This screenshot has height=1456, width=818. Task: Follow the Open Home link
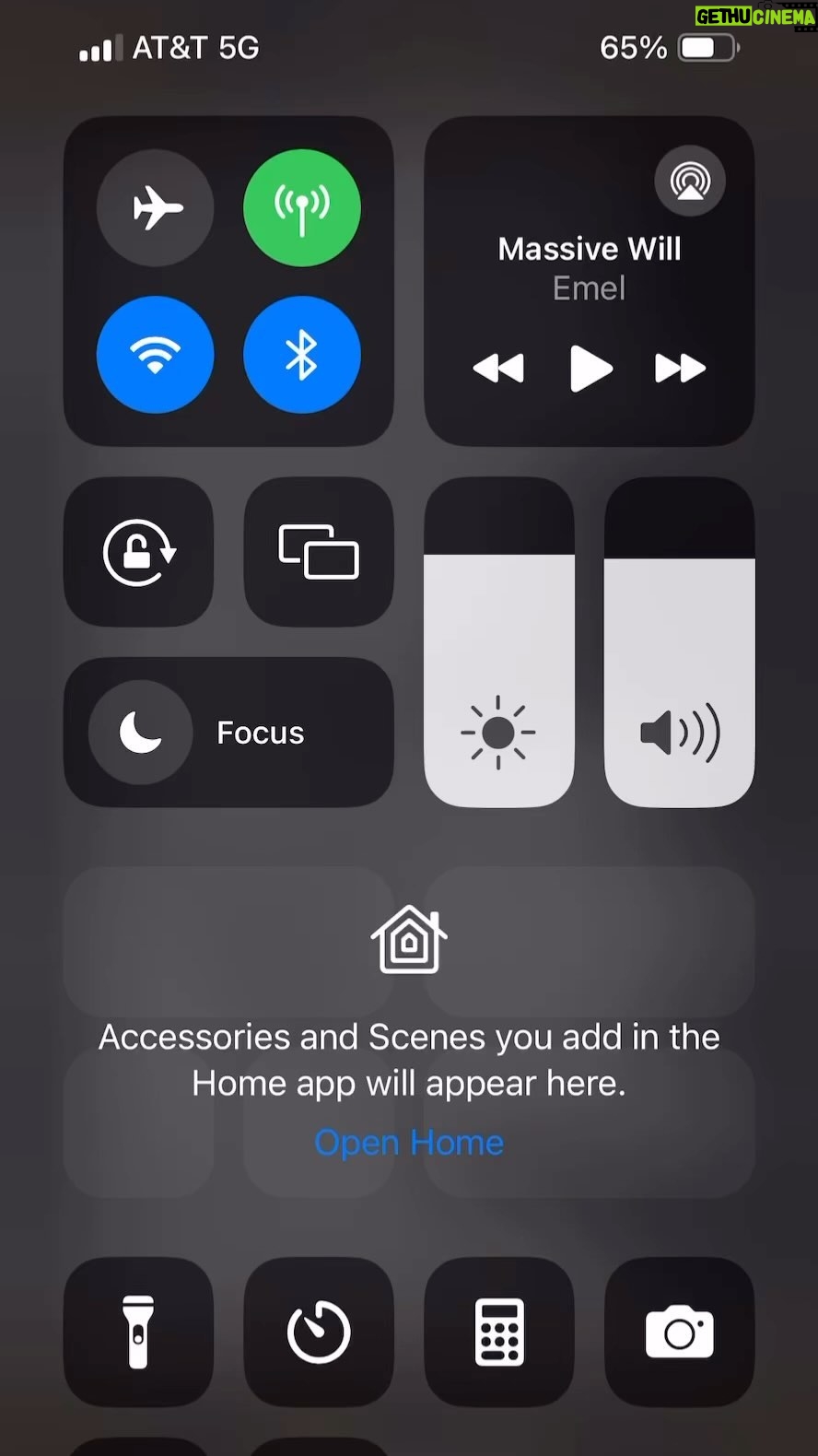click(409, 1143)
